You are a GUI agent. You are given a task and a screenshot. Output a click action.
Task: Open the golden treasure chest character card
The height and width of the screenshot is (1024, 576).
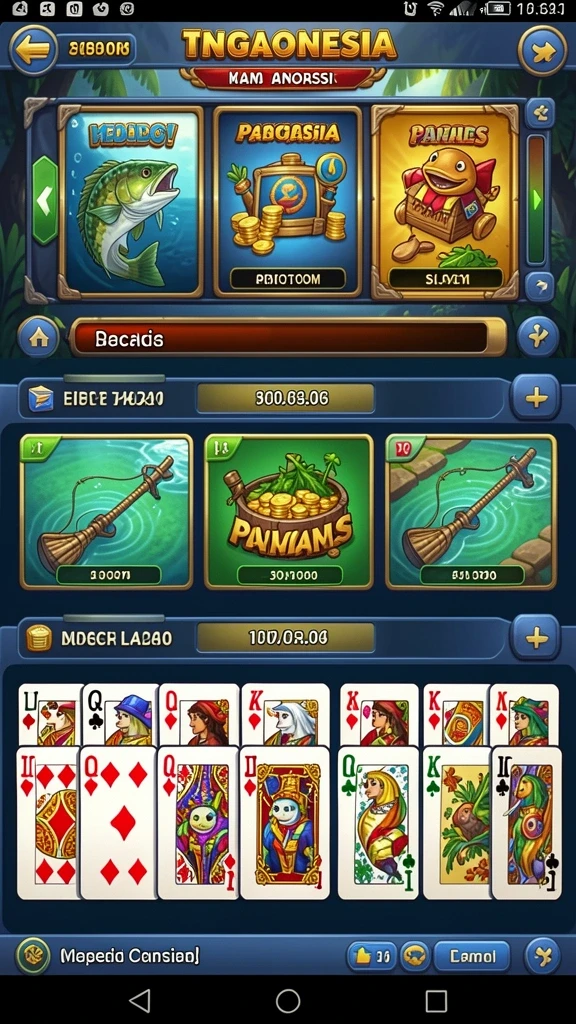pos(445,201)
